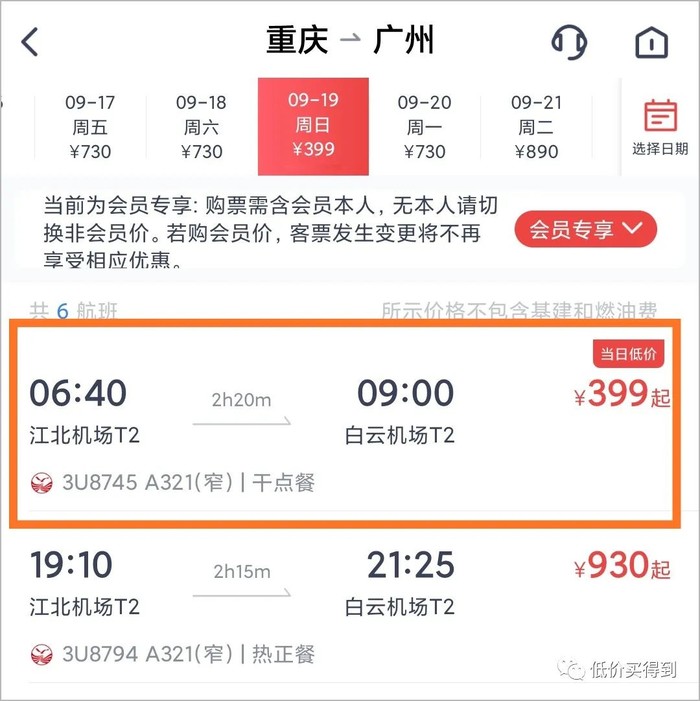Switch to the 09-21 Tuesday ¥890 date

click(536, 127)
